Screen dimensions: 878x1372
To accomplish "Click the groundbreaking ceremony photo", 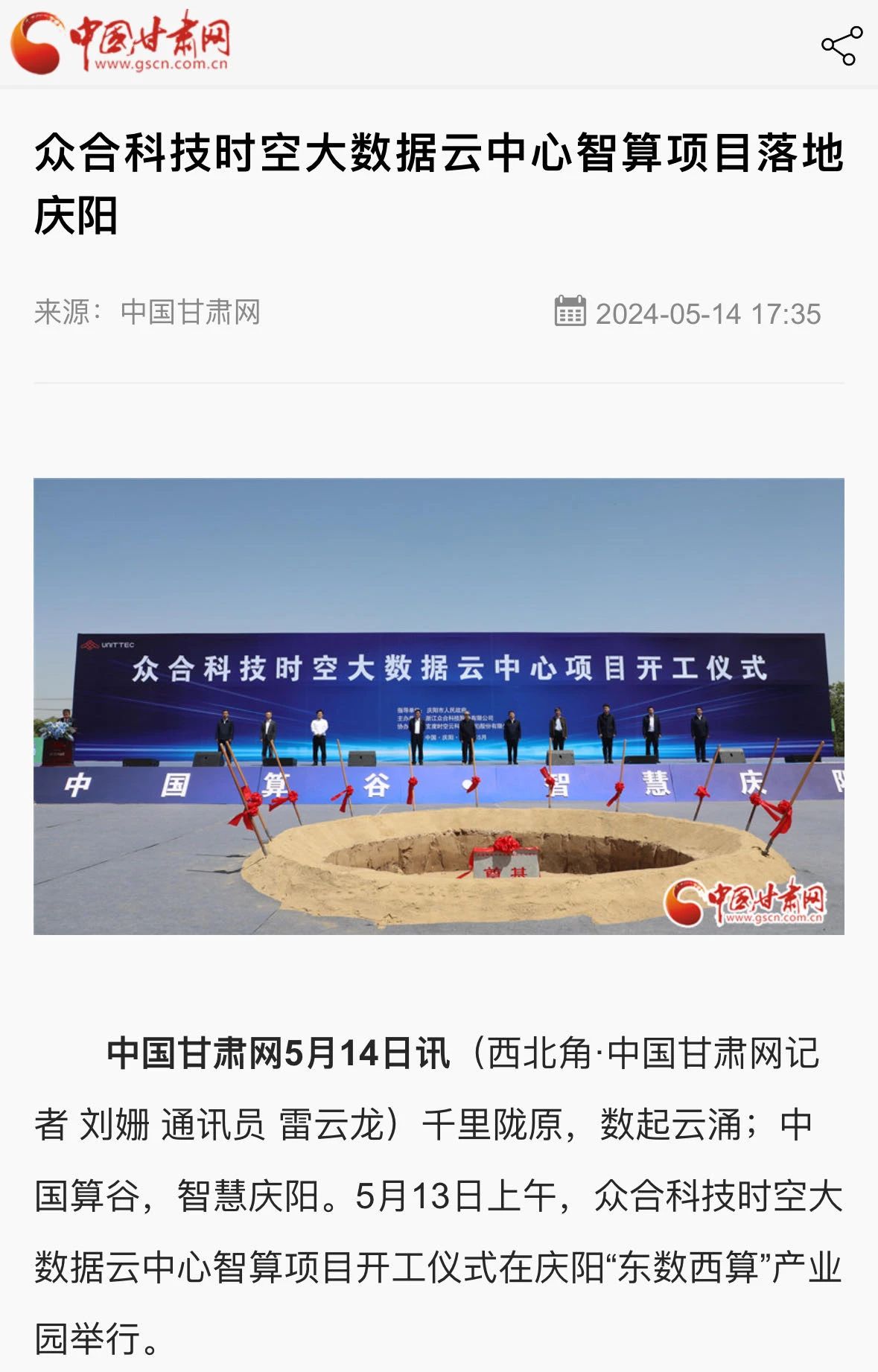I will tap(439, 707).
